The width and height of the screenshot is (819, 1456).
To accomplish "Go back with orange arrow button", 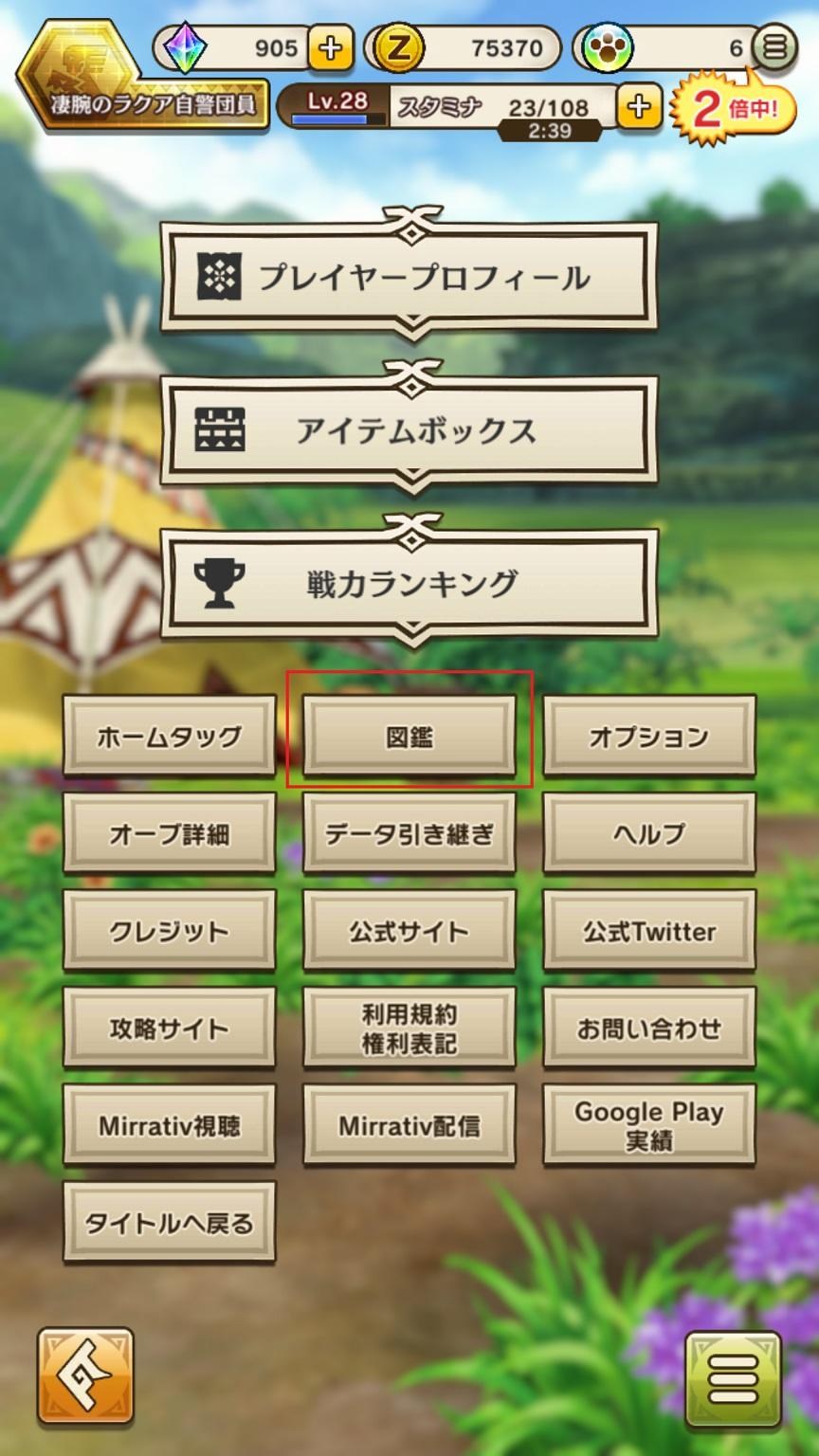I will (x=85, y=1376).
